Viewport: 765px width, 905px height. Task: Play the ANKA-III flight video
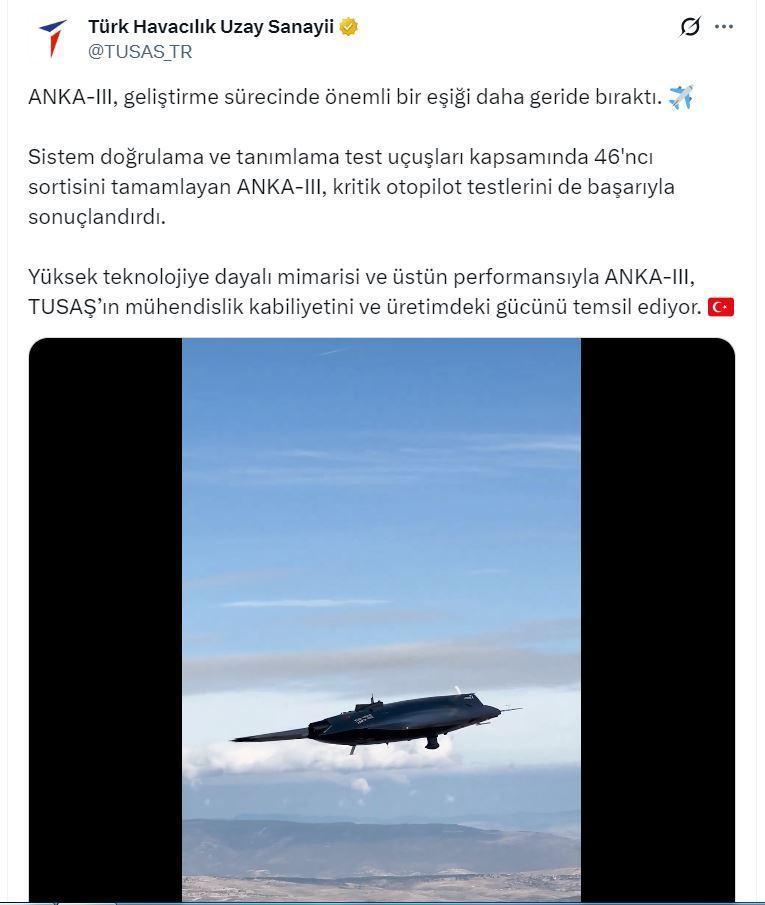pyautogui.click(x=381, y=619)
